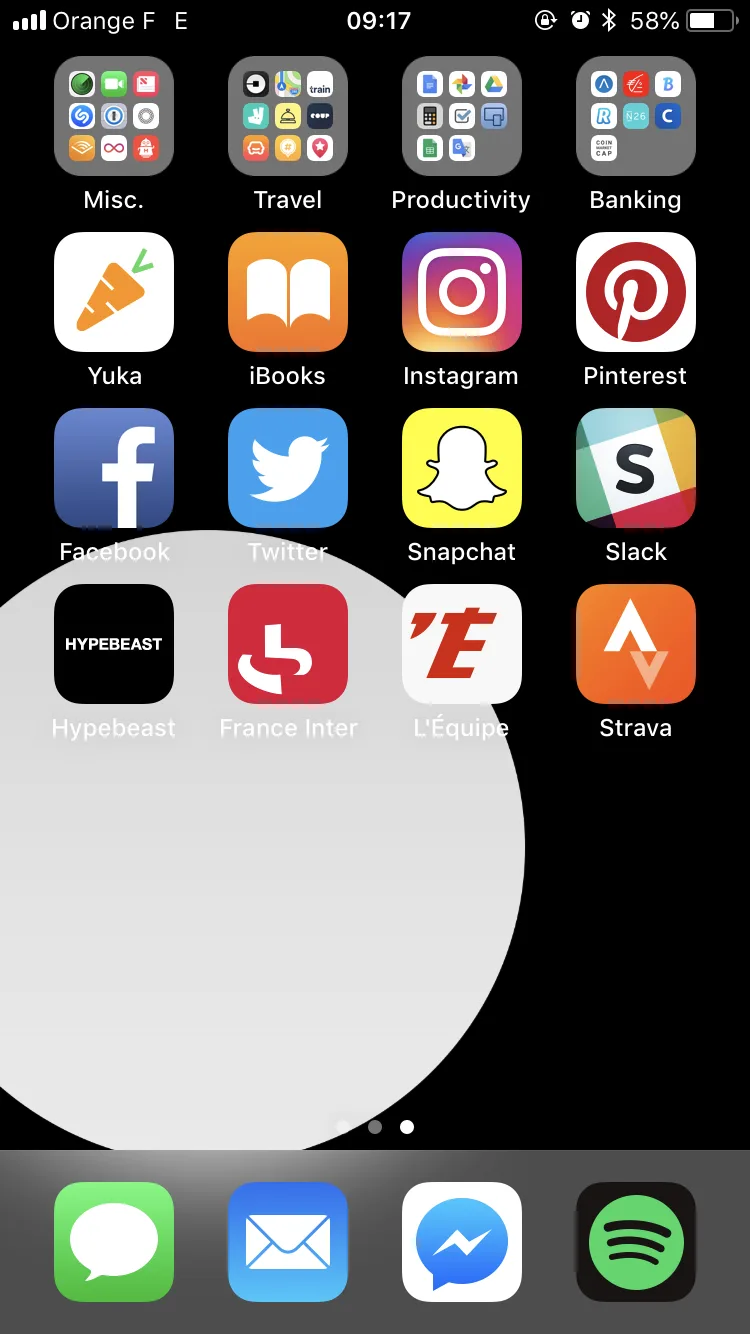Open iBooks
The image size is (750, 1334).
point(288,292)
